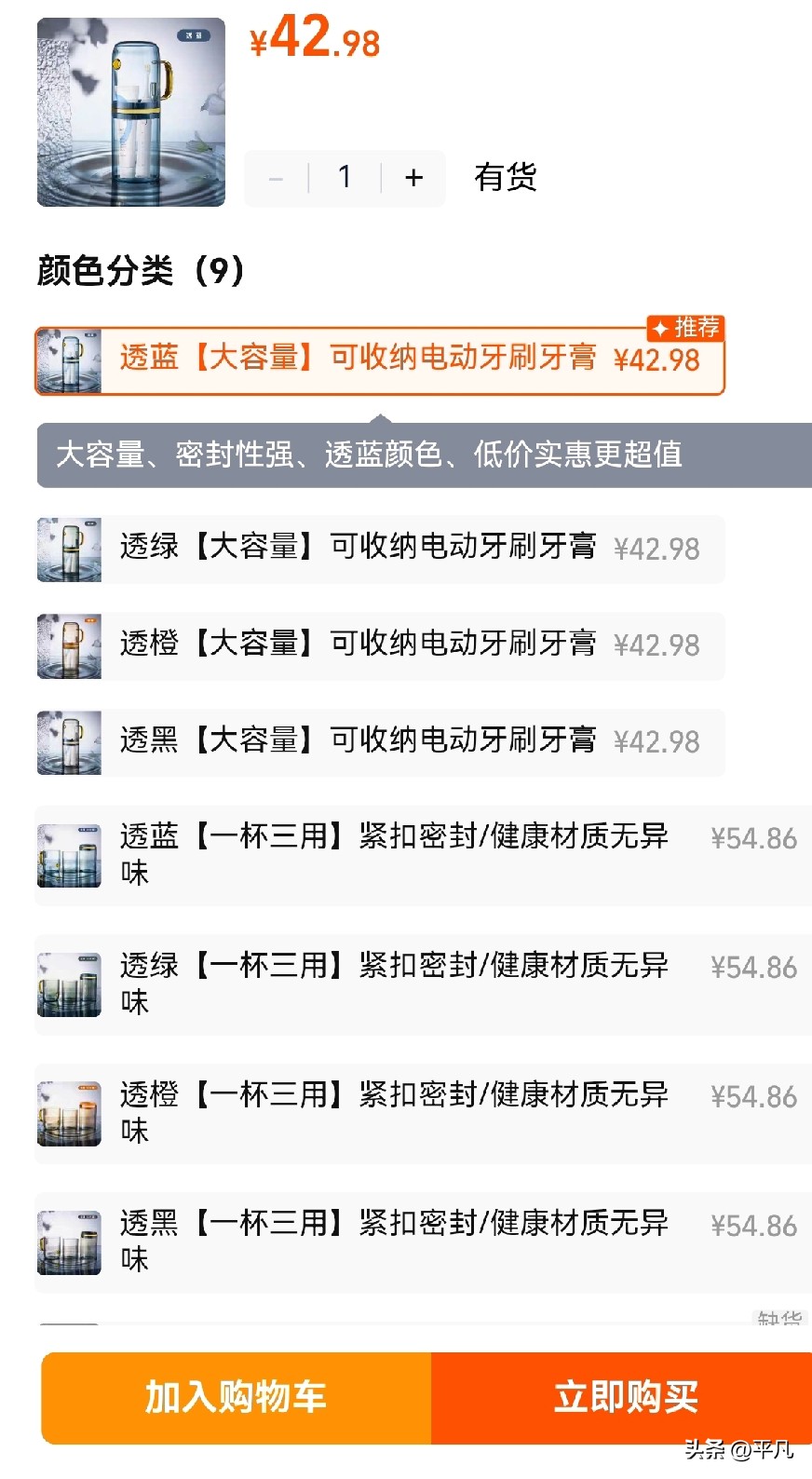Pick 透橙【一杯三用】variant
Viewport: 812px width, 1479px height.
pyautogui.click(x=421, y=1113)
